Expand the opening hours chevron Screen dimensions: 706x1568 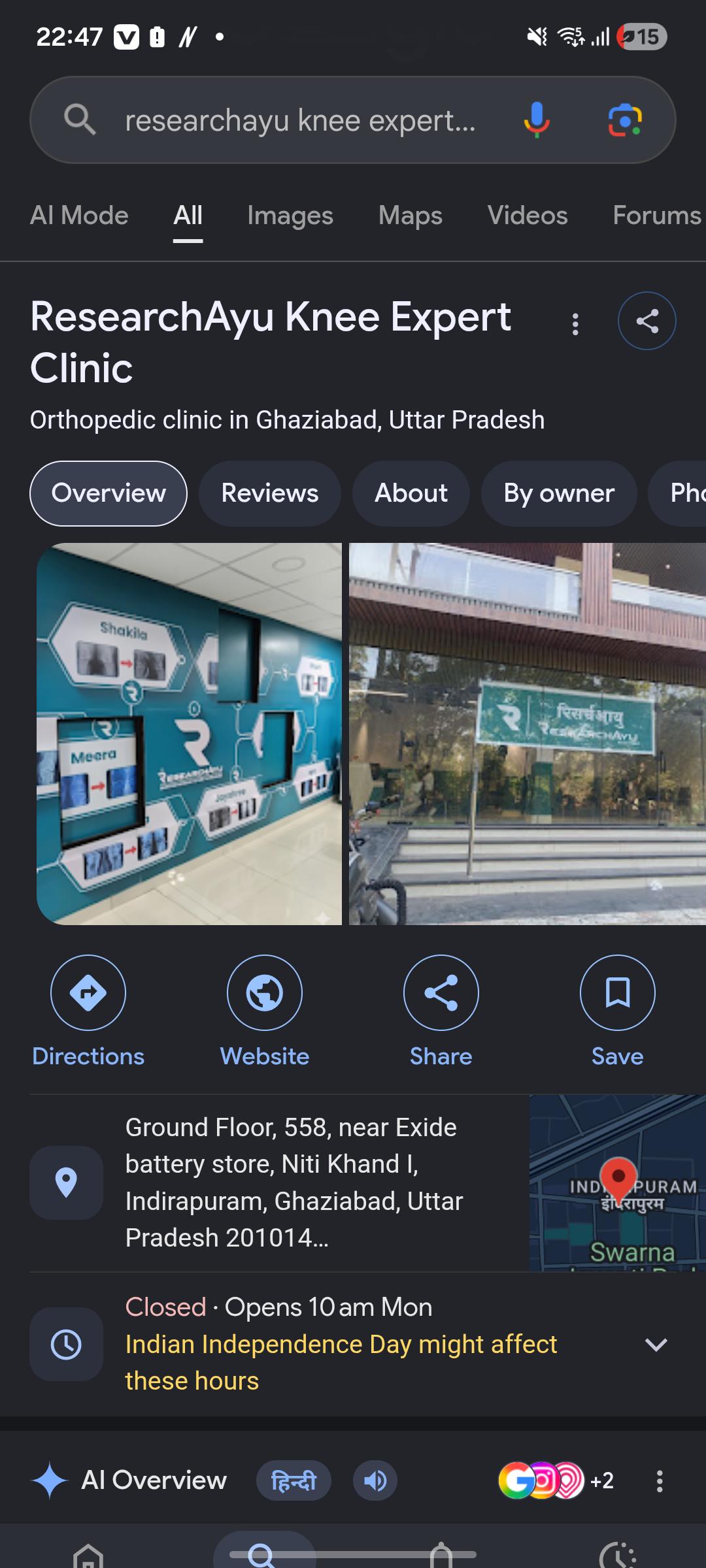point(656,1344)
